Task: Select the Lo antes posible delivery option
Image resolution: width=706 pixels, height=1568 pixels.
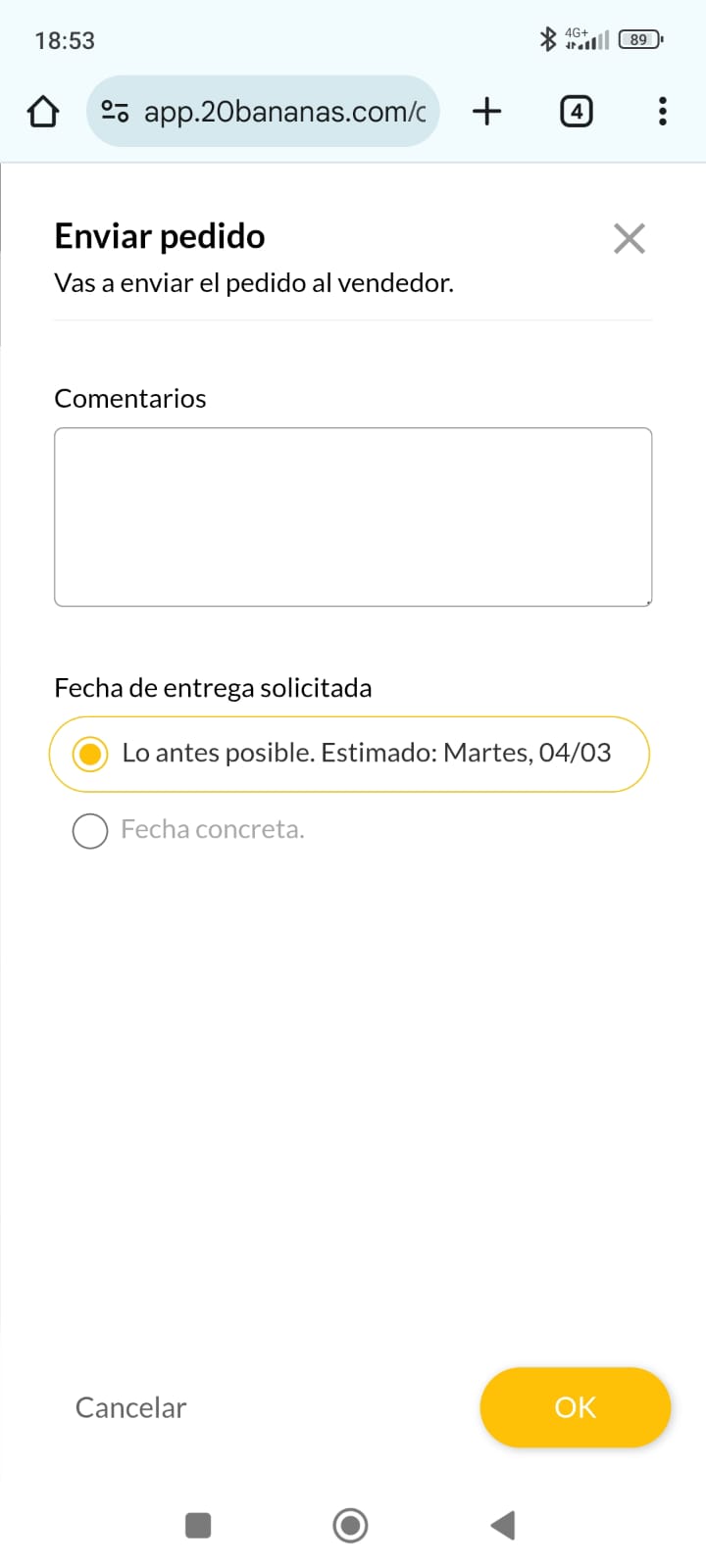Action: click(90, 754)
